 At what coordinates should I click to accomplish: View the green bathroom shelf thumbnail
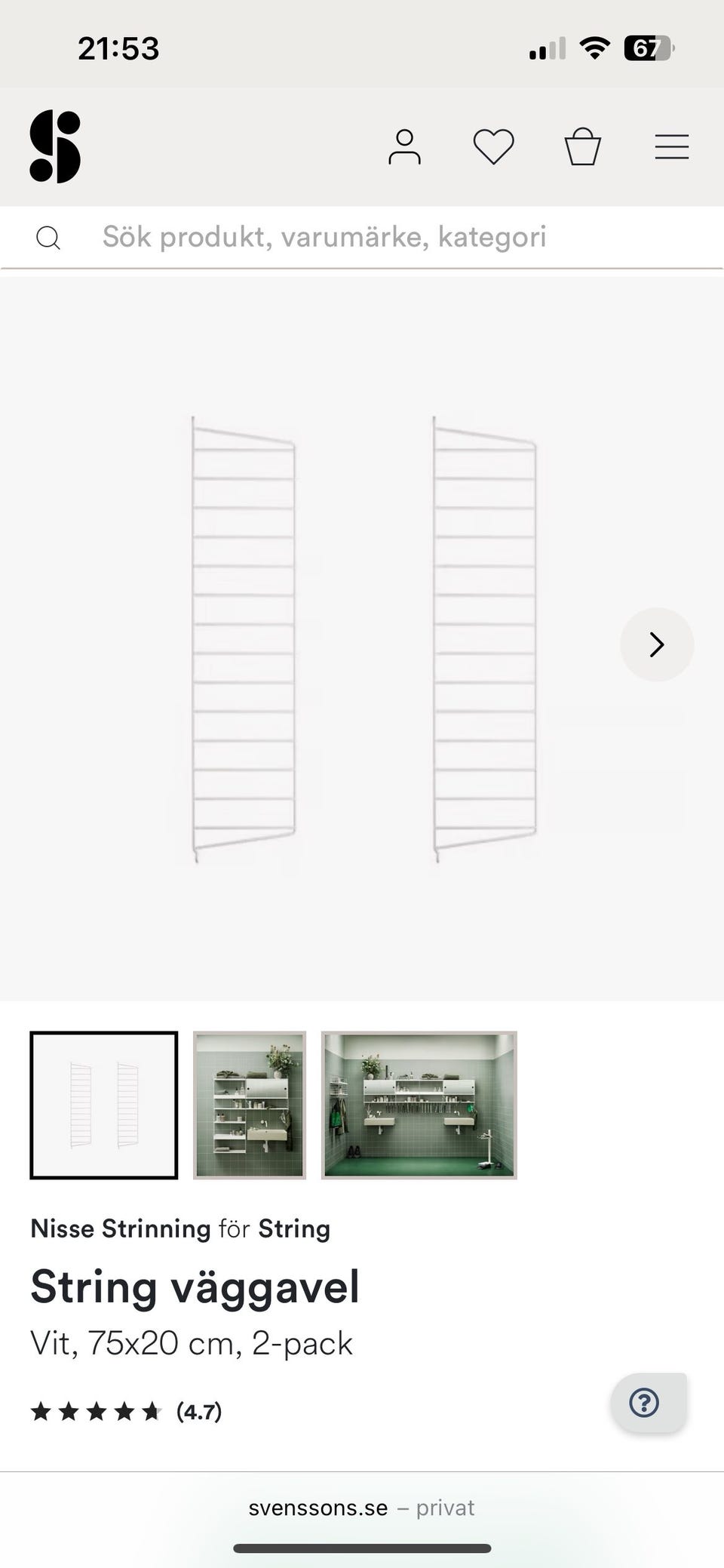coord(250,1105)
